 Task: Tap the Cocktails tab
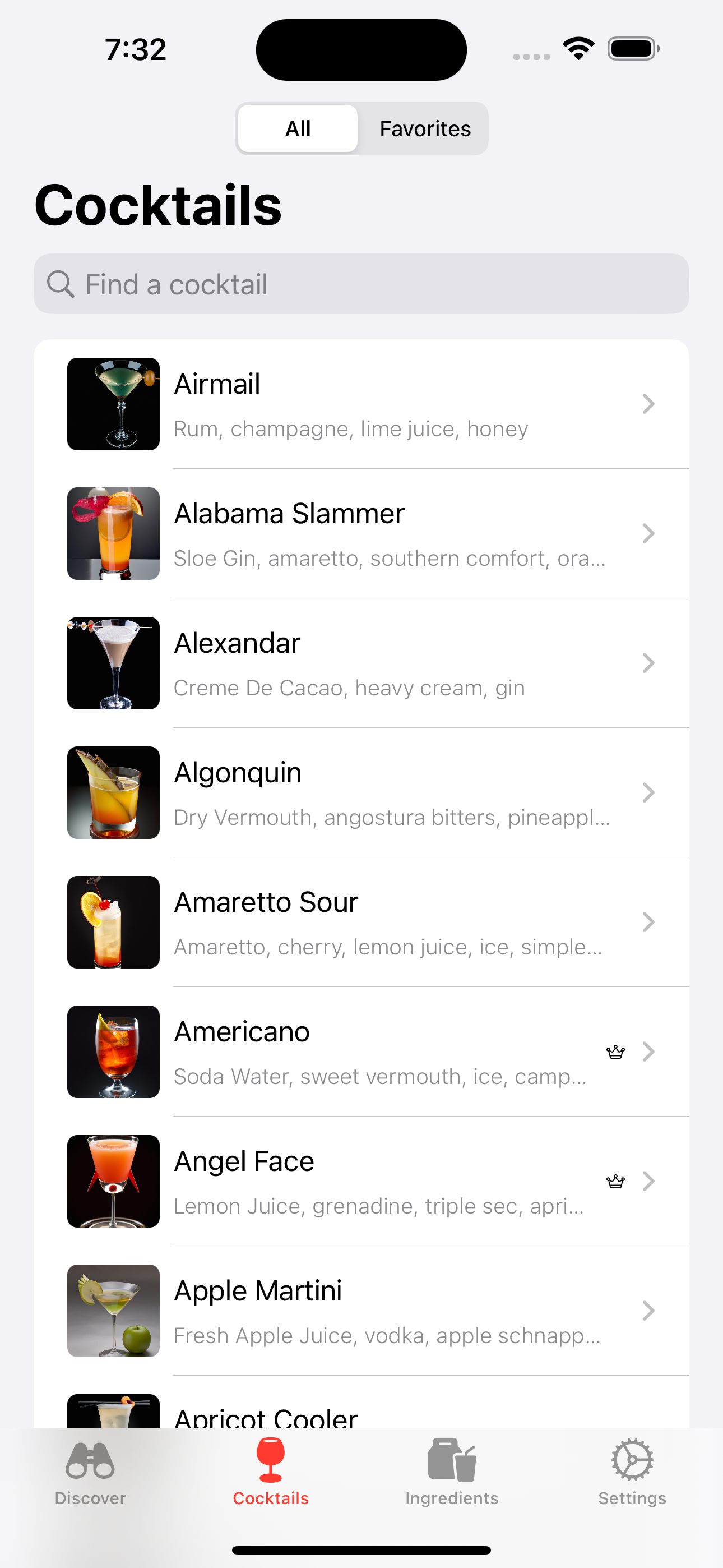(x=271, y=1472)
